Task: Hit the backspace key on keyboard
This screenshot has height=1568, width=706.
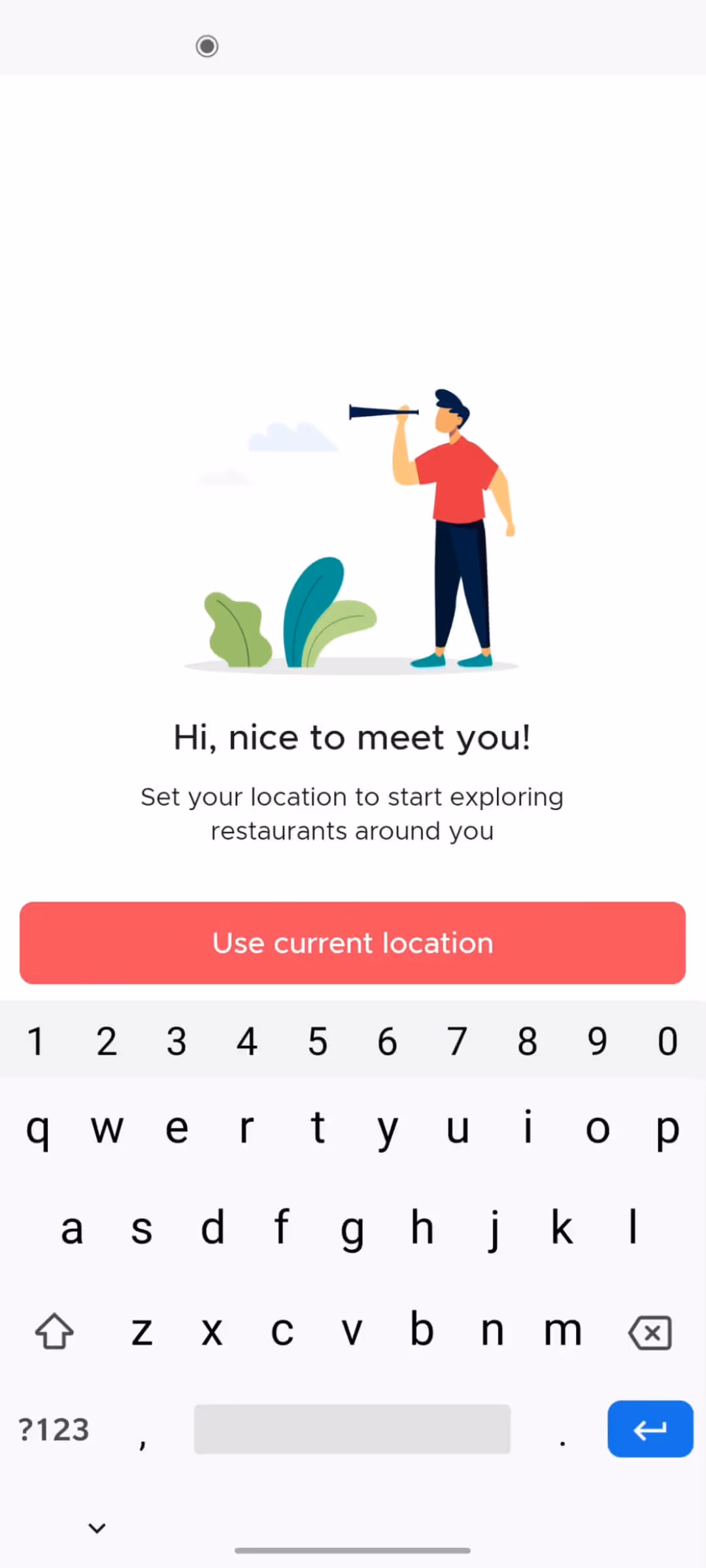Action: coord(650,1332)
